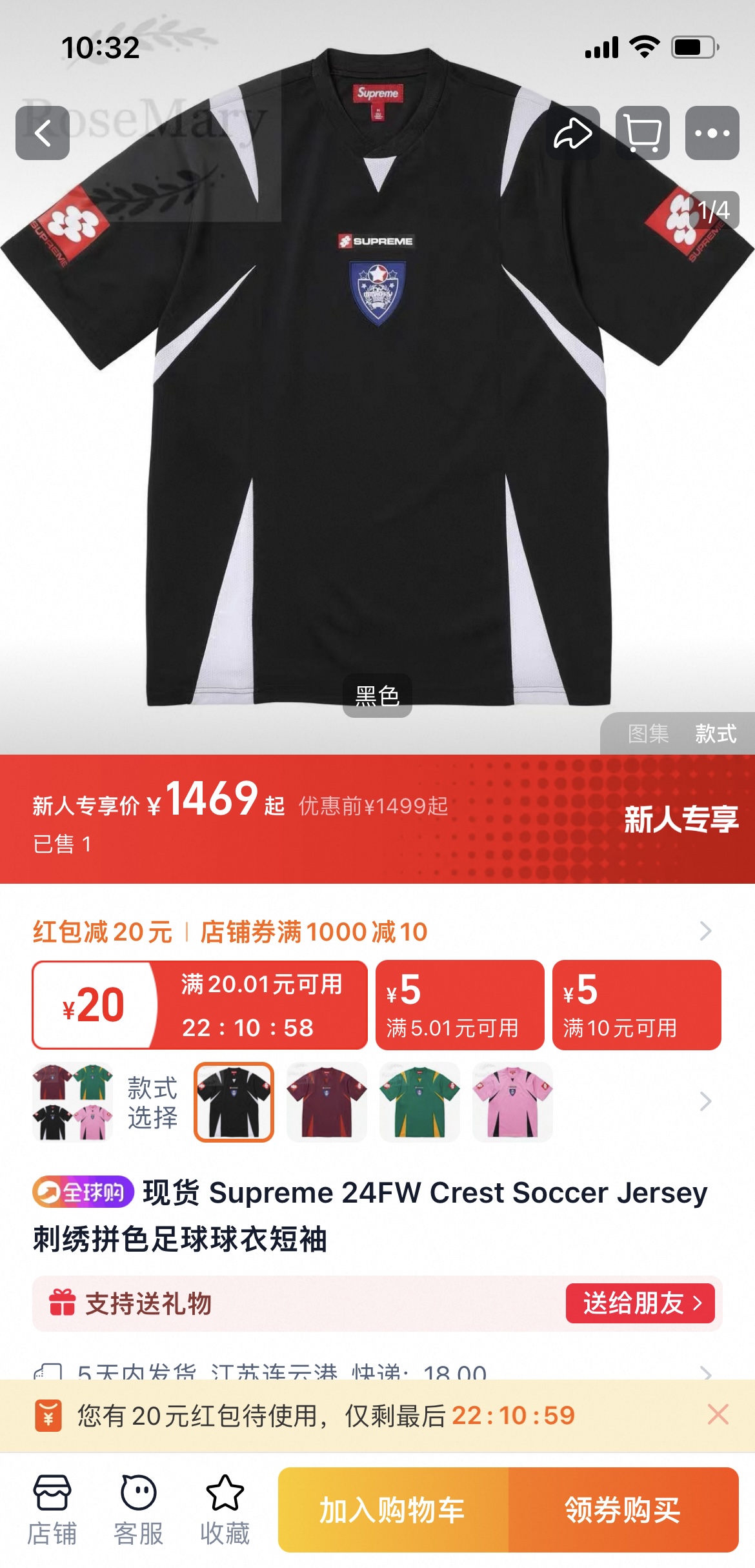
Task: Open the more options menu
Action: click(712, 133)
